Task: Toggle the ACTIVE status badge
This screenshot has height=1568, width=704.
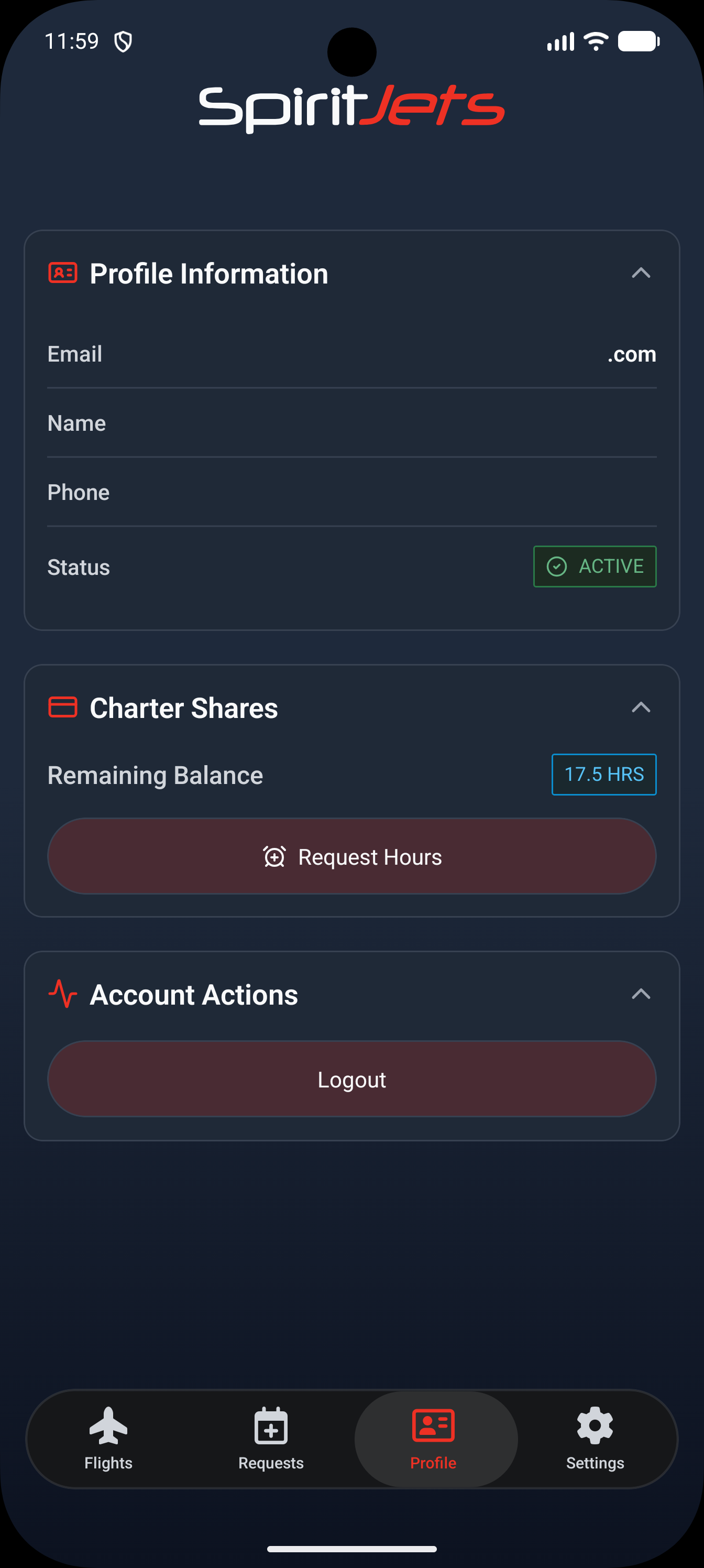Action: [595, 567]
